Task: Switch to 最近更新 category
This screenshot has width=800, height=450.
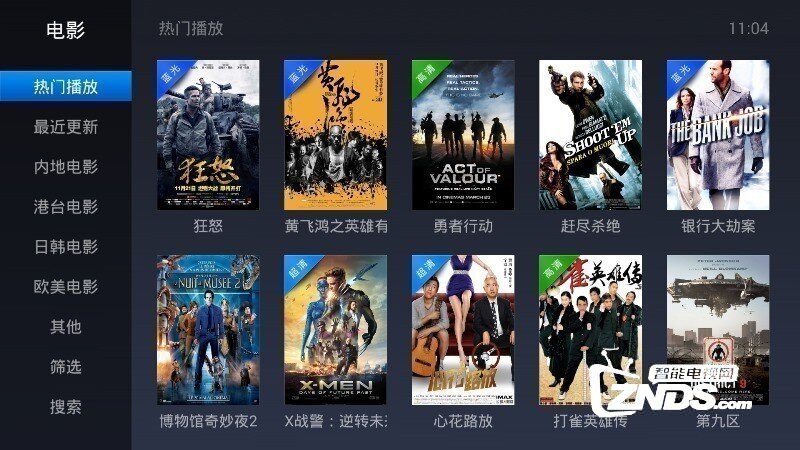Action: tap(66, 127)
